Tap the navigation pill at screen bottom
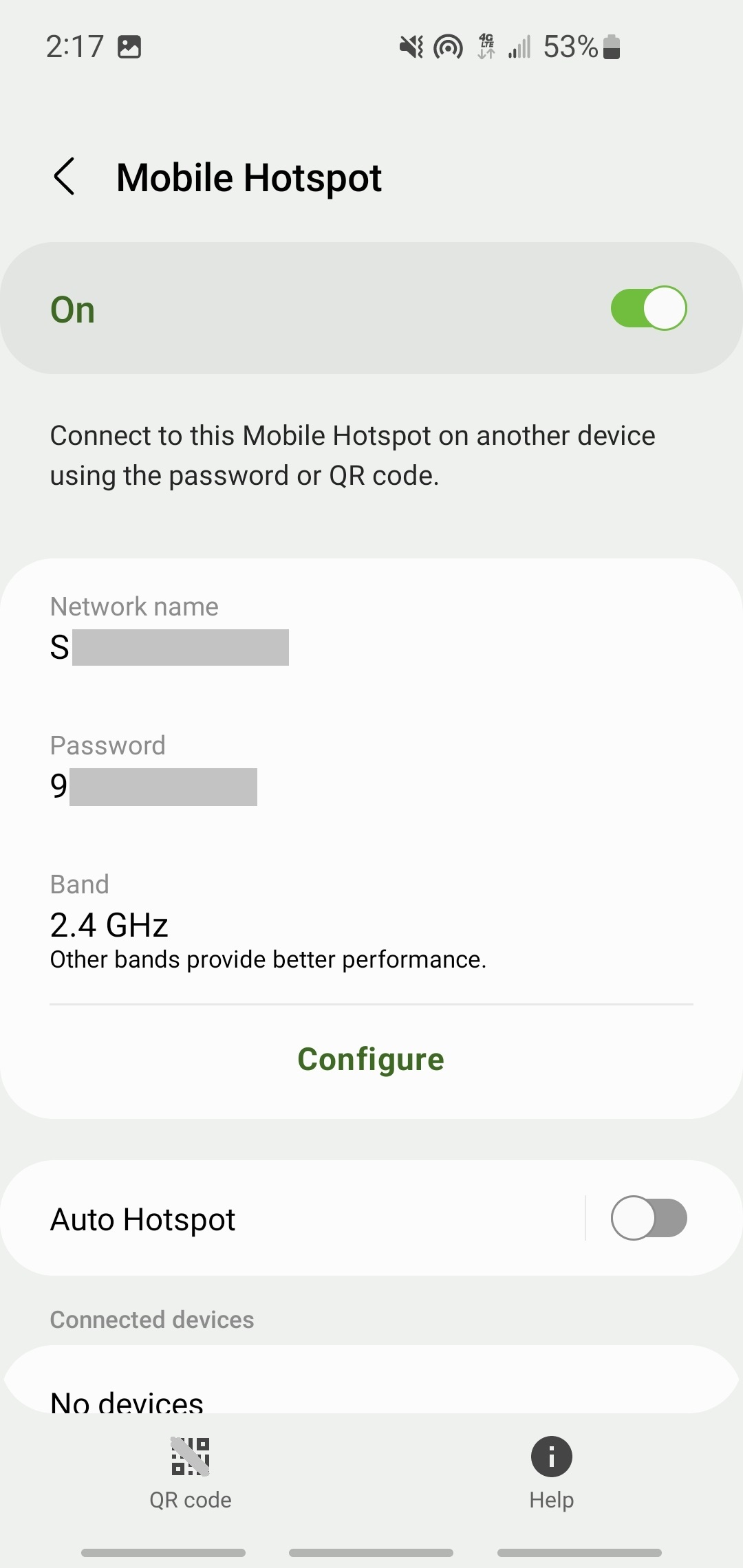 (x=371, y=1552)
